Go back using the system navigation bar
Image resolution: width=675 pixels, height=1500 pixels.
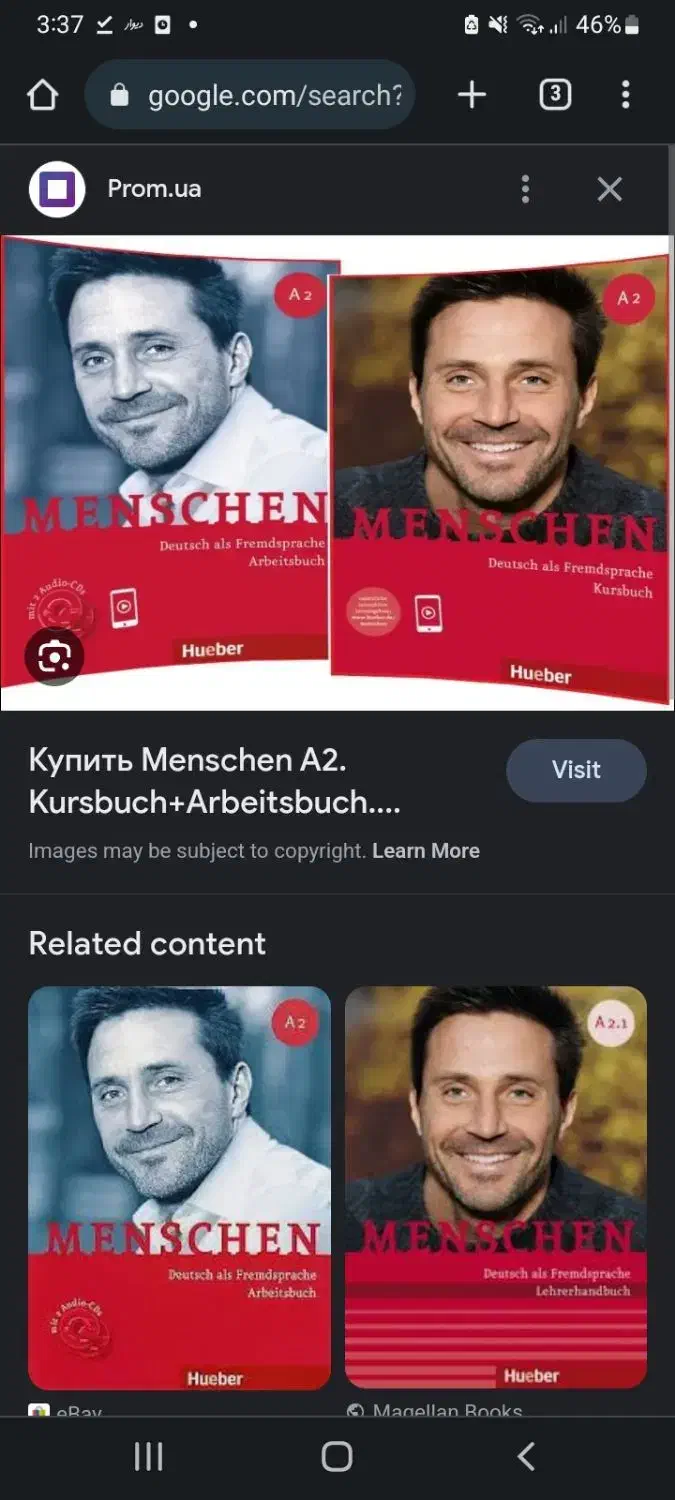pyautogui.click(x=526, y=1457)
